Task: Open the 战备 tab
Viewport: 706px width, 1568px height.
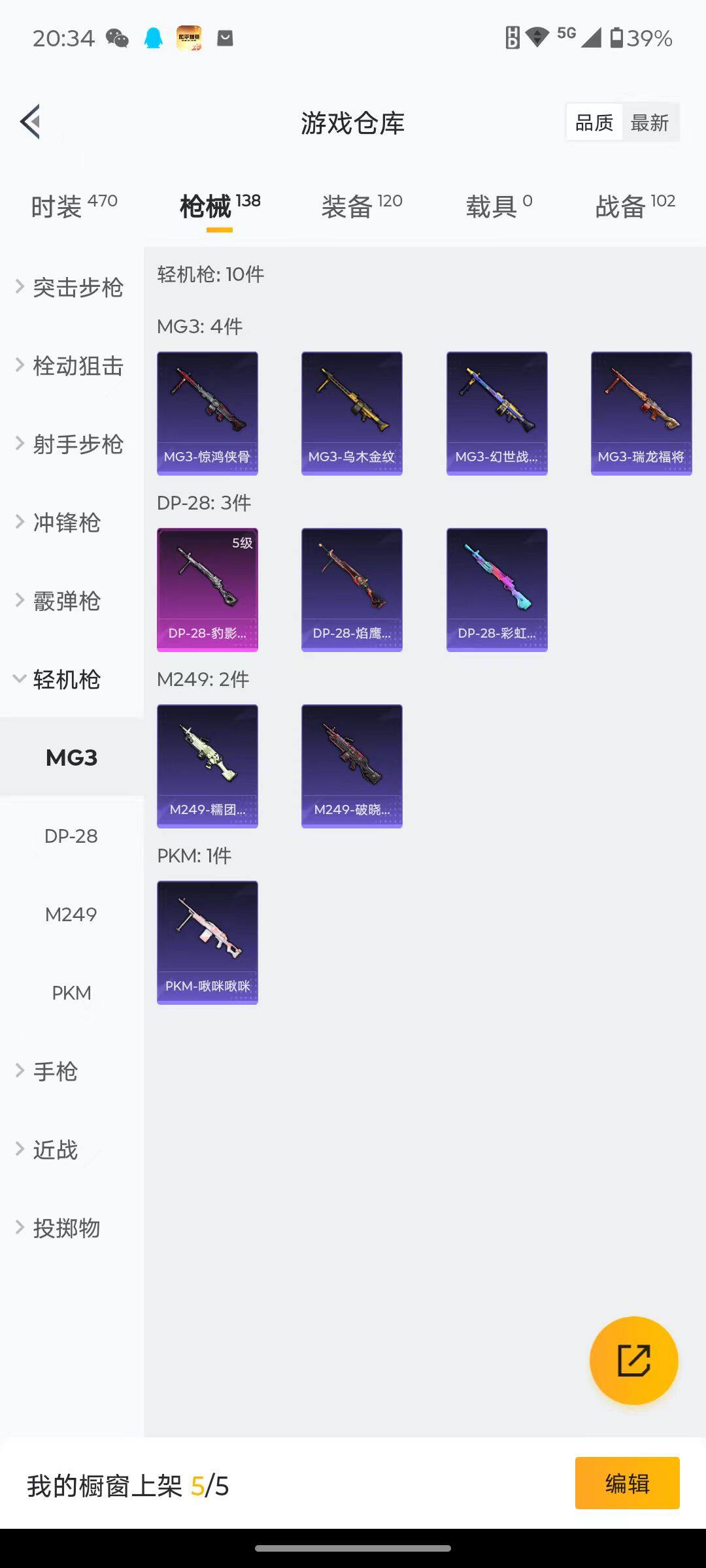Action: pyautogui.click(x=634, y=206)
